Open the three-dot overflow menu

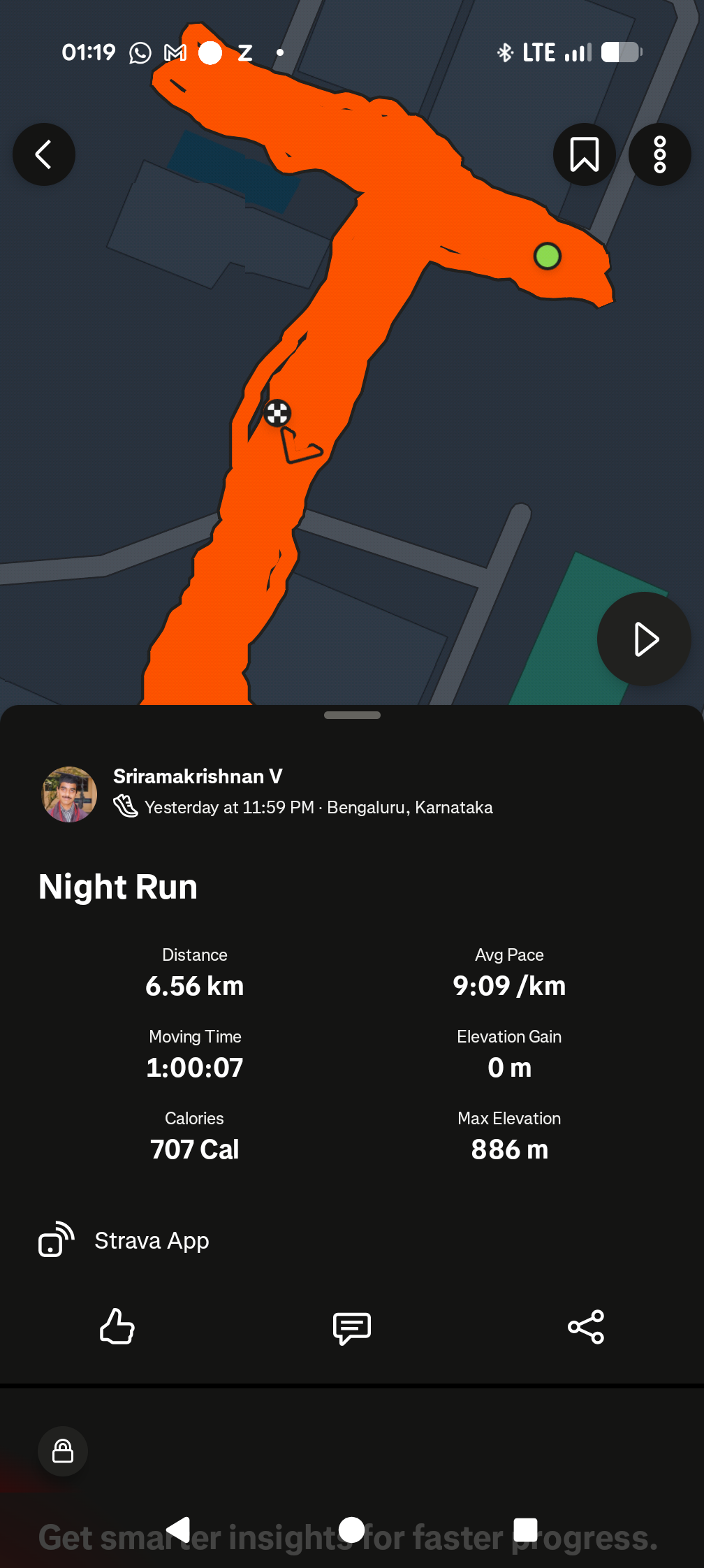pos(659,154)
